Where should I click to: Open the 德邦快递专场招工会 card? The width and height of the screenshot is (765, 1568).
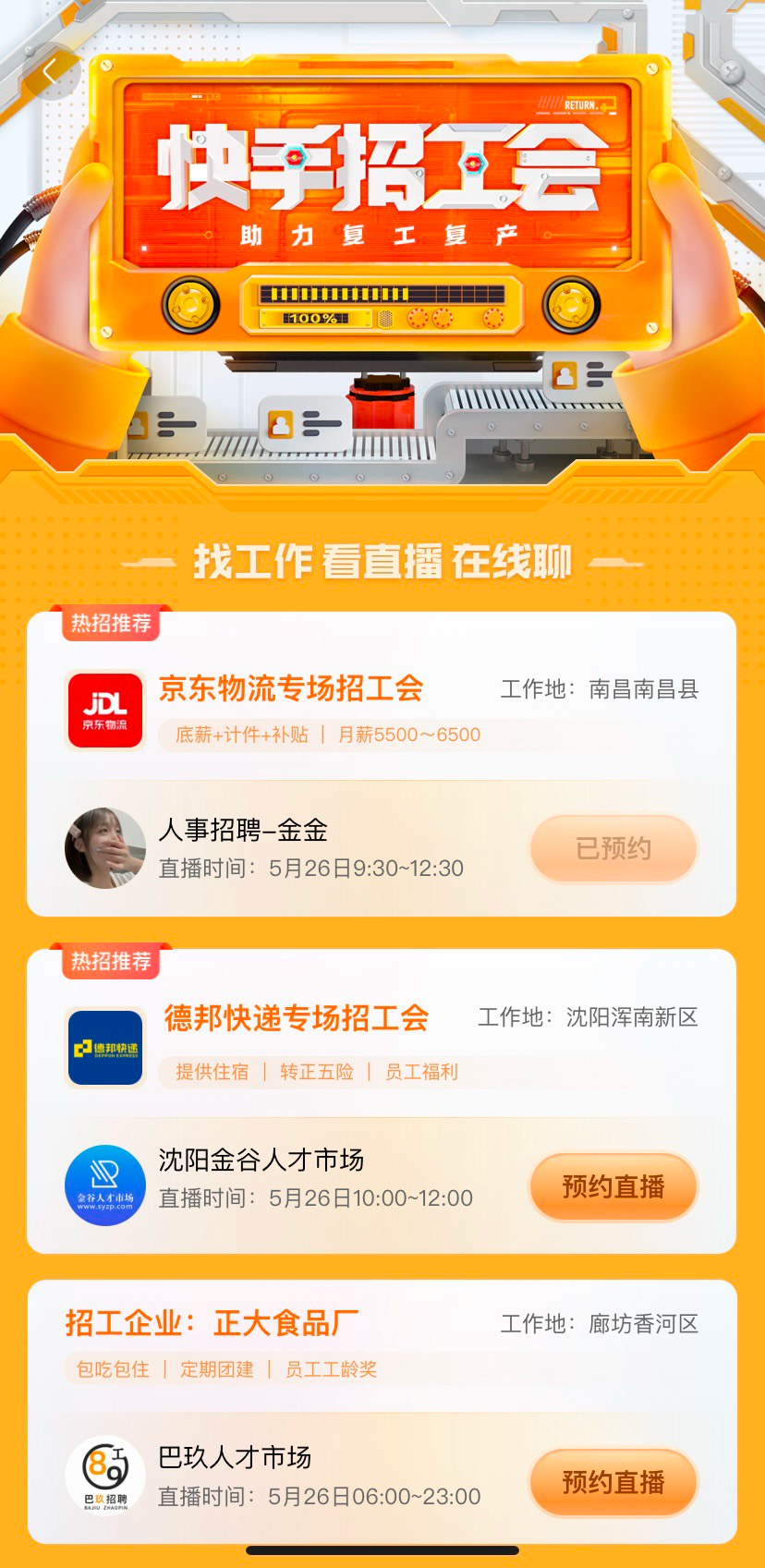pyautogui.click(x=296, y=1018)
